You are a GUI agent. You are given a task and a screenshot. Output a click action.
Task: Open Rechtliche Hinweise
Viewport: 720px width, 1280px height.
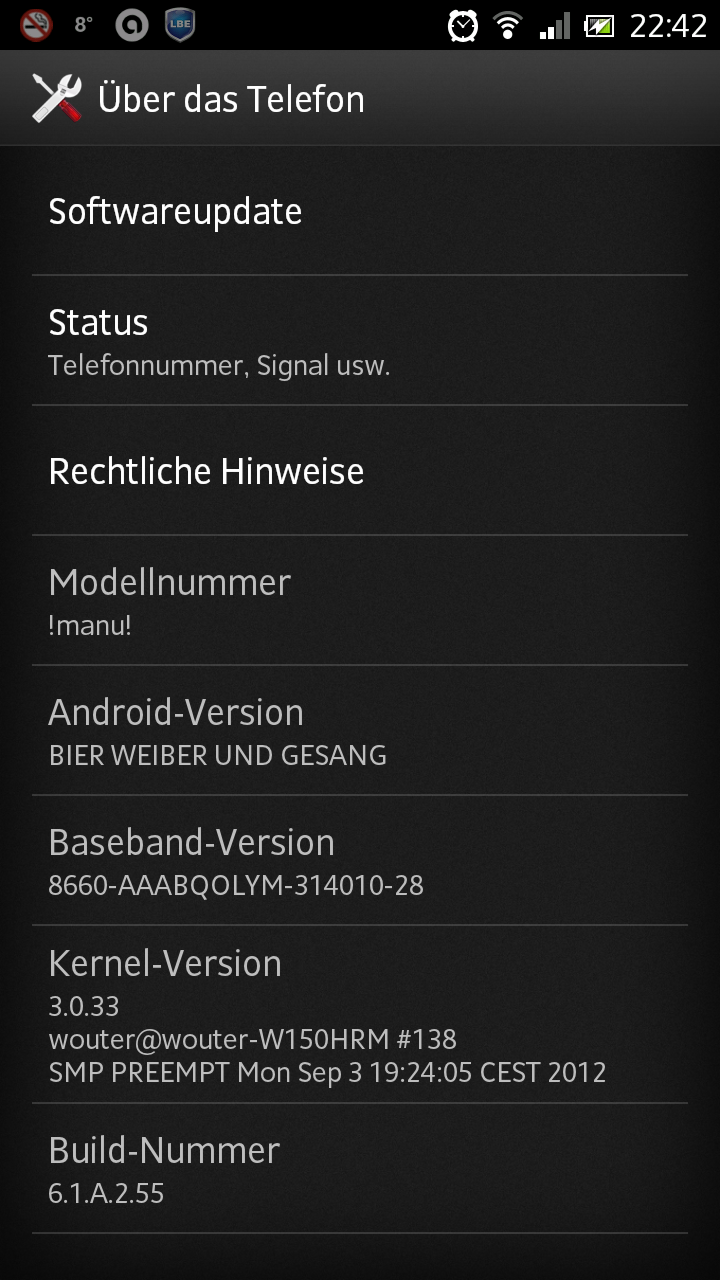tap(360, 470)
